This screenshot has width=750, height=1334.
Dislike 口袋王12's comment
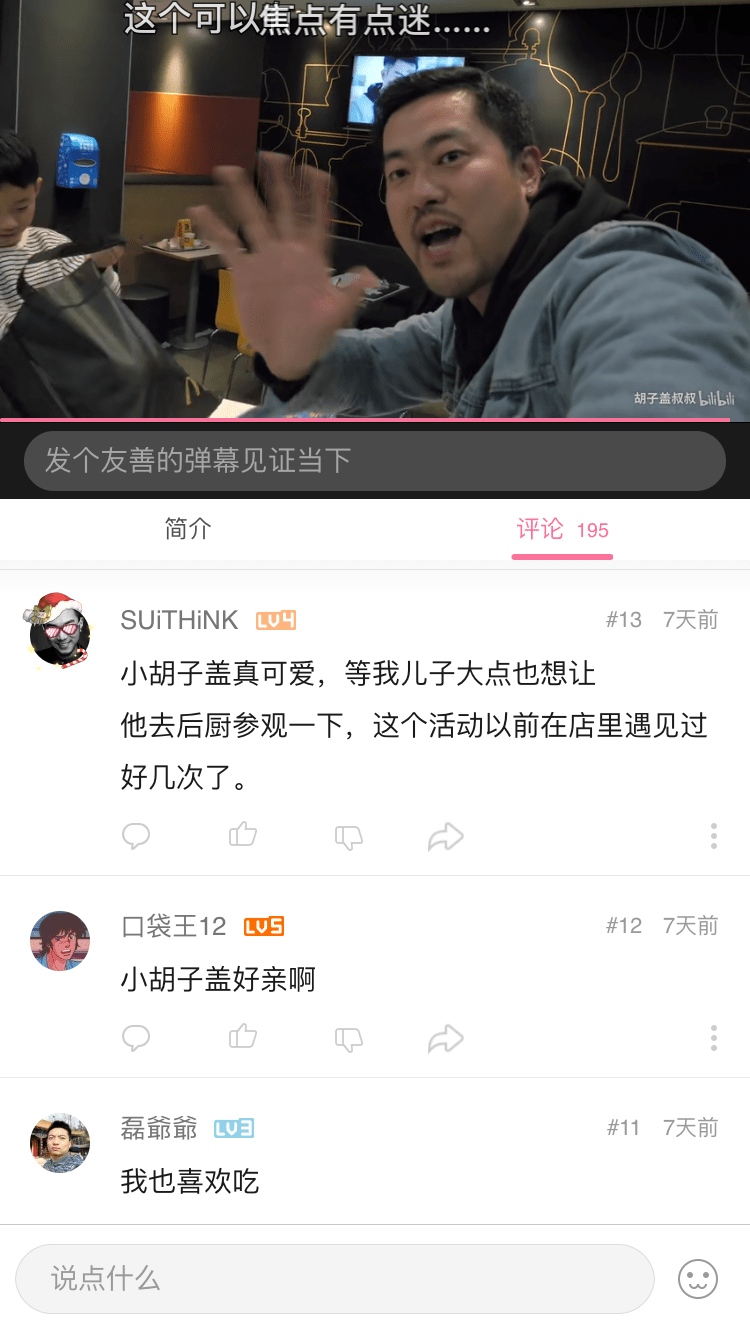tap(348, 1039)
